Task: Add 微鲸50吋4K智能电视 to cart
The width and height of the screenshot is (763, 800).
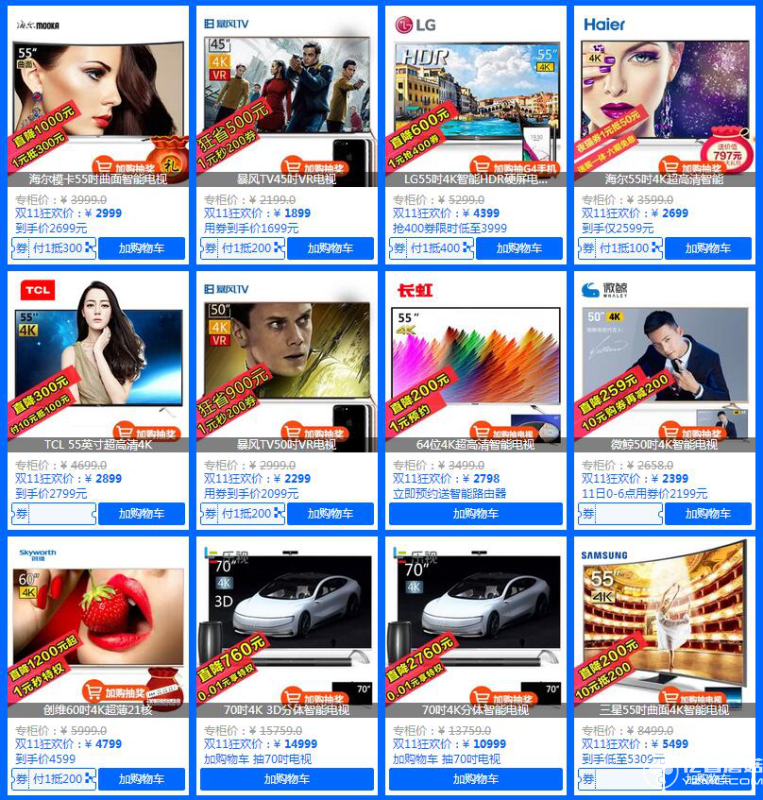Action: (x=707, y=514)
